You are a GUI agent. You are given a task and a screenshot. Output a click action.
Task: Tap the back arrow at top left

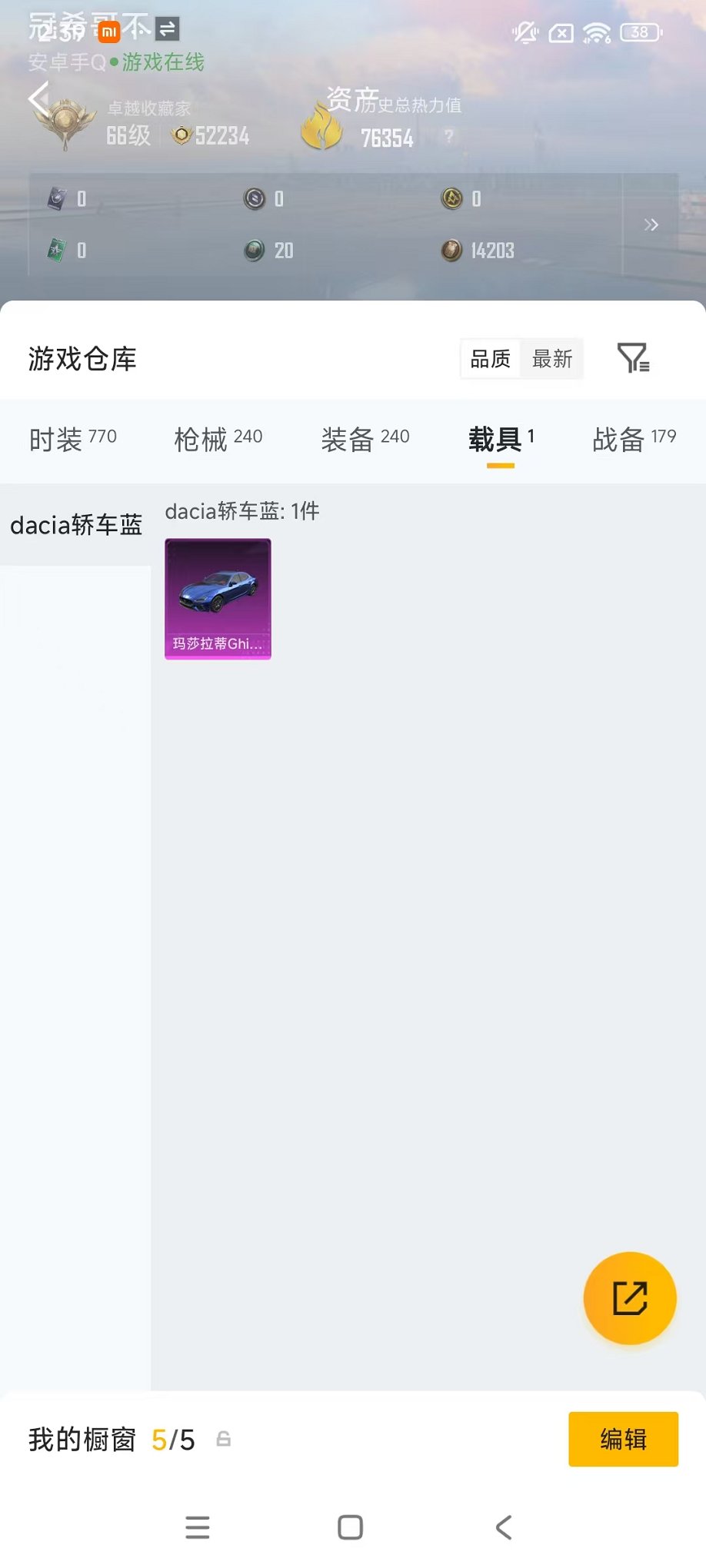38,98
